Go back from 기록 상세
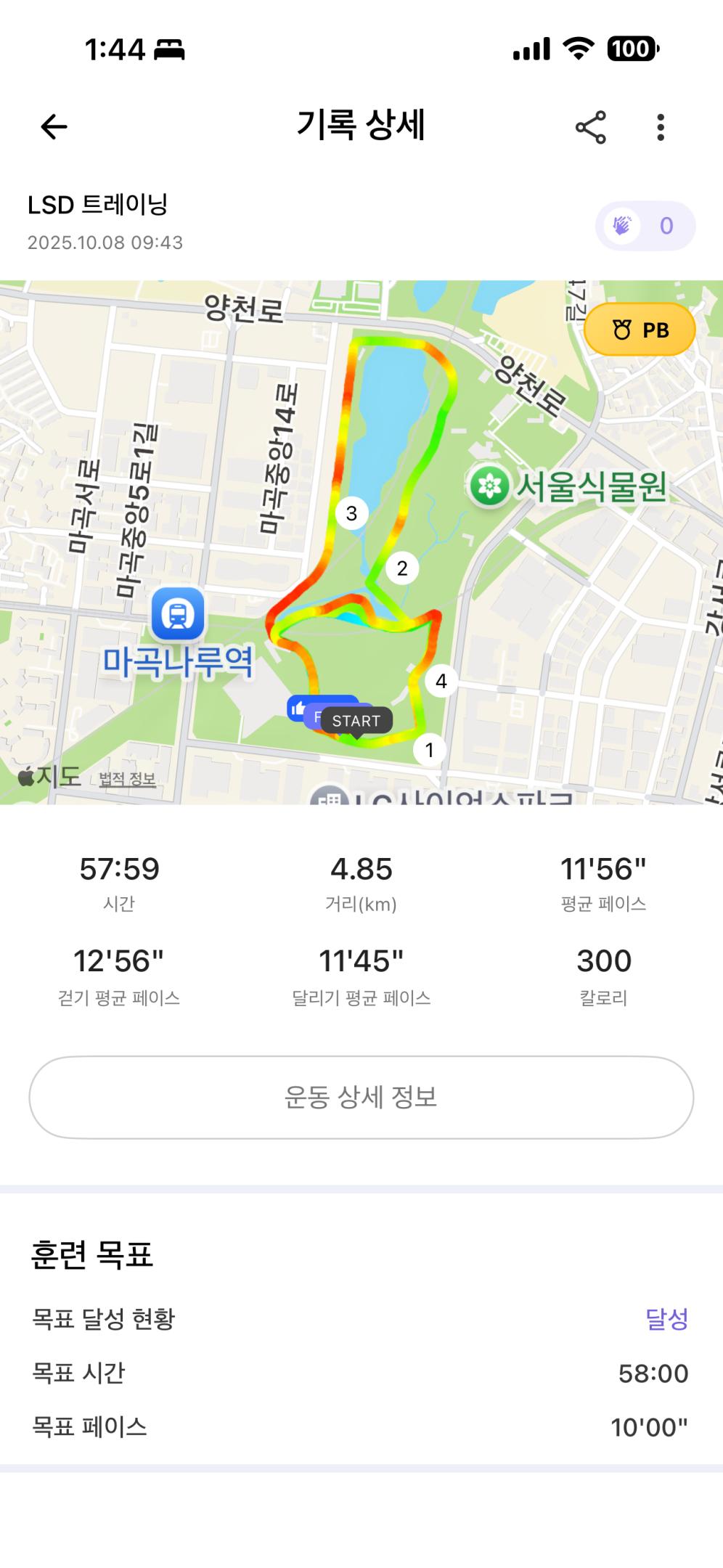 click(54, 127)
